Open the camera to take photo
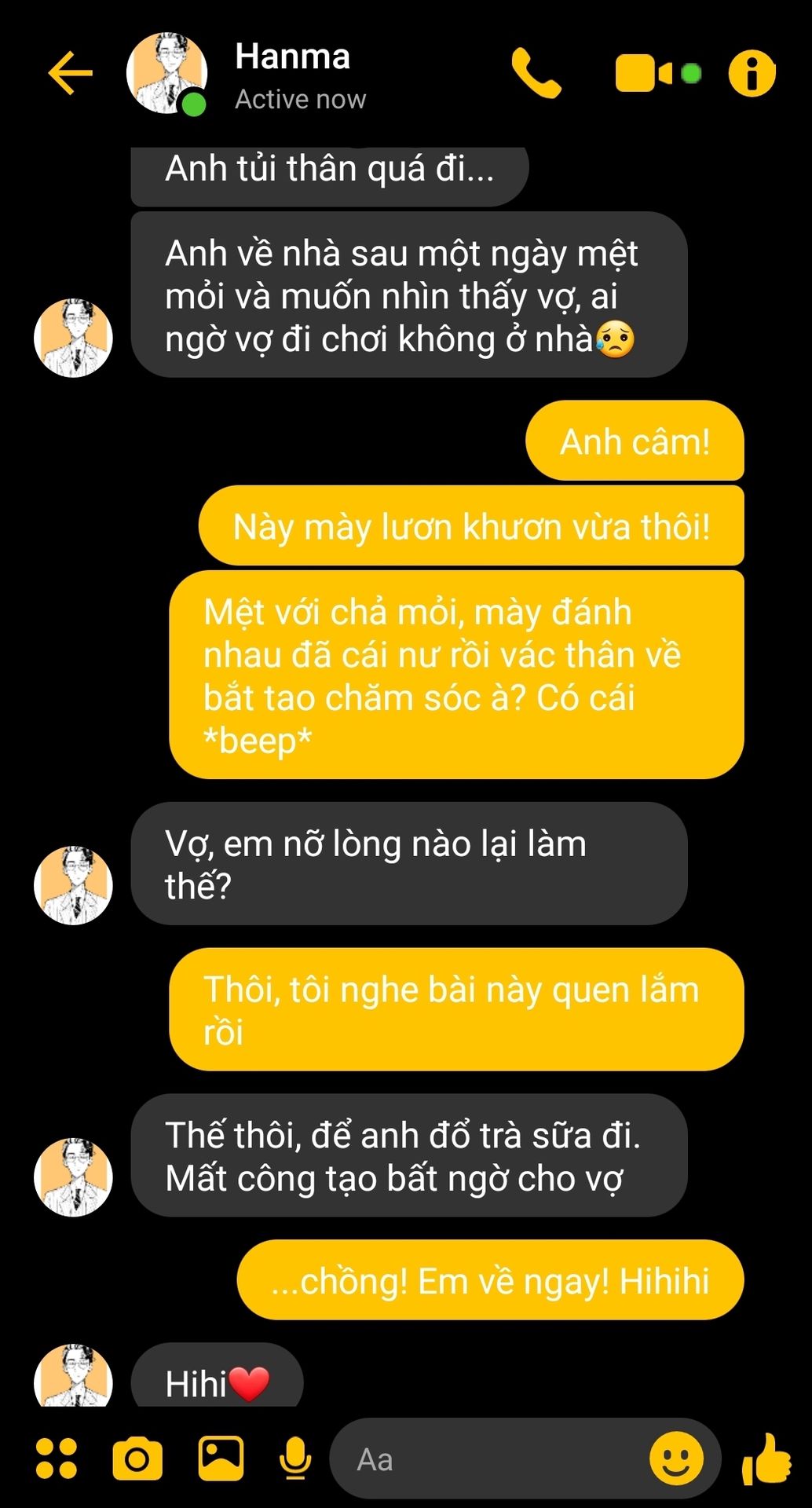This screenshot has height=1508, width=812. point(137,1459)
